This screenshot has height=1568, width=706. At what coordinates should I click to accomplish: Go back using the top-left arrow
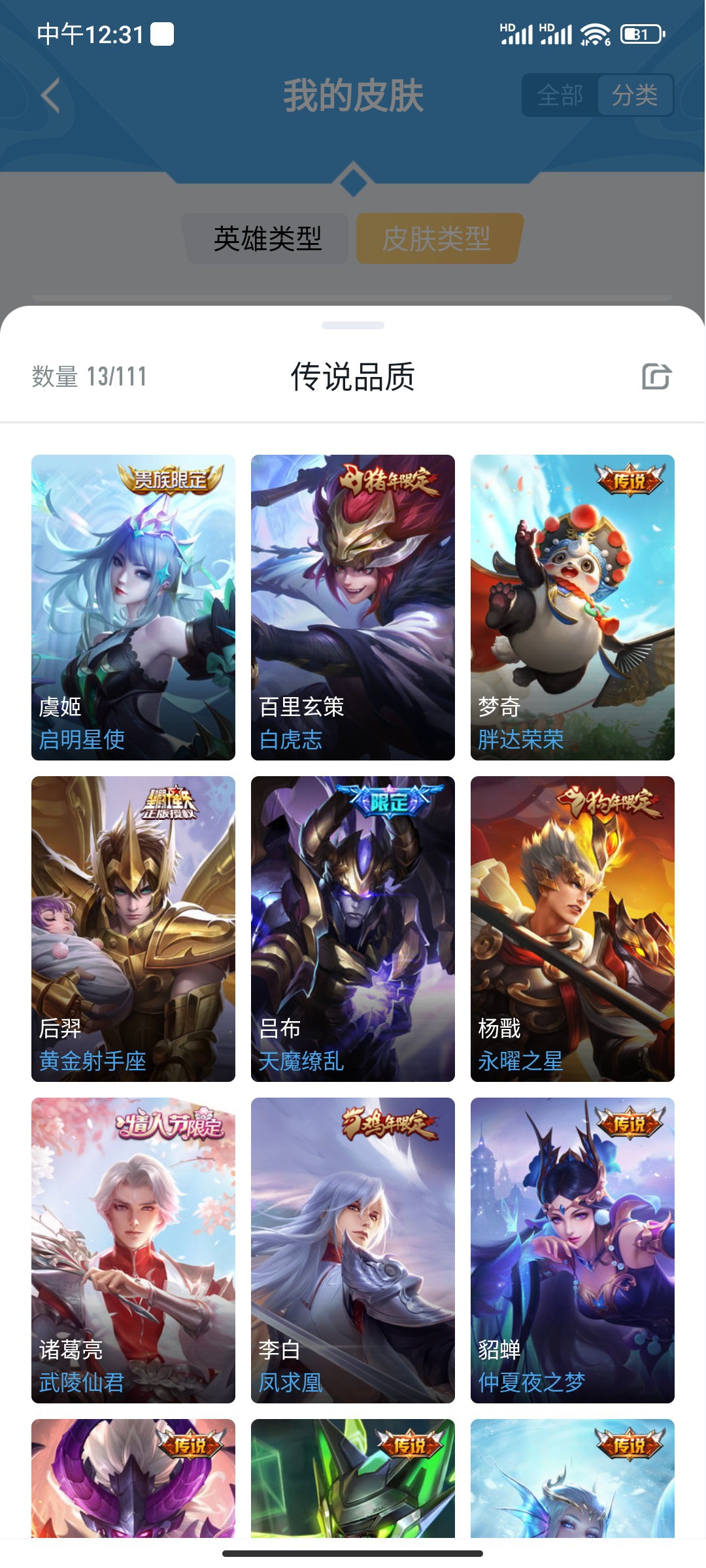(x=50, y=96)
